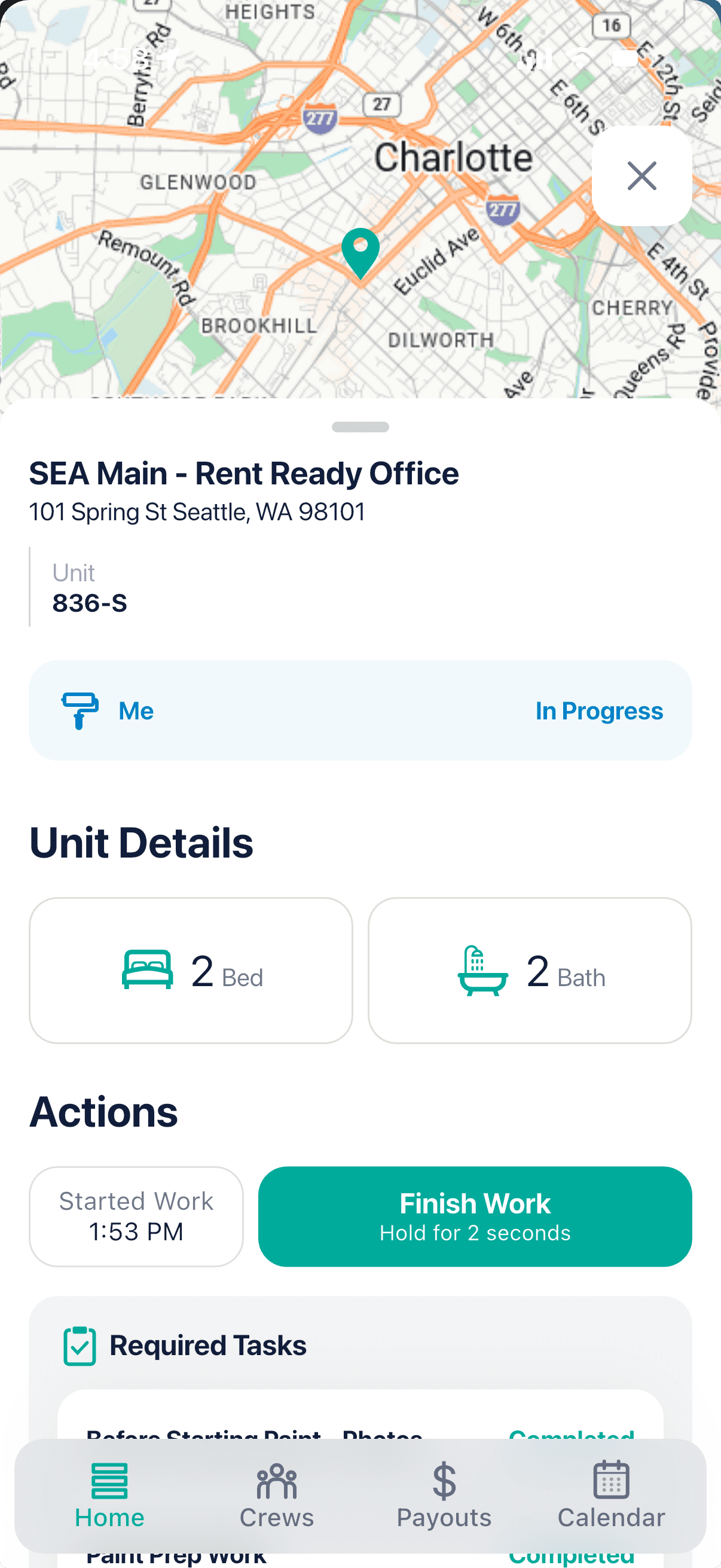The height and width of the screenshot is (1568, 721).
Task: Tap the map pin marker near Euclid Ave
Action: tap(360, 252)
